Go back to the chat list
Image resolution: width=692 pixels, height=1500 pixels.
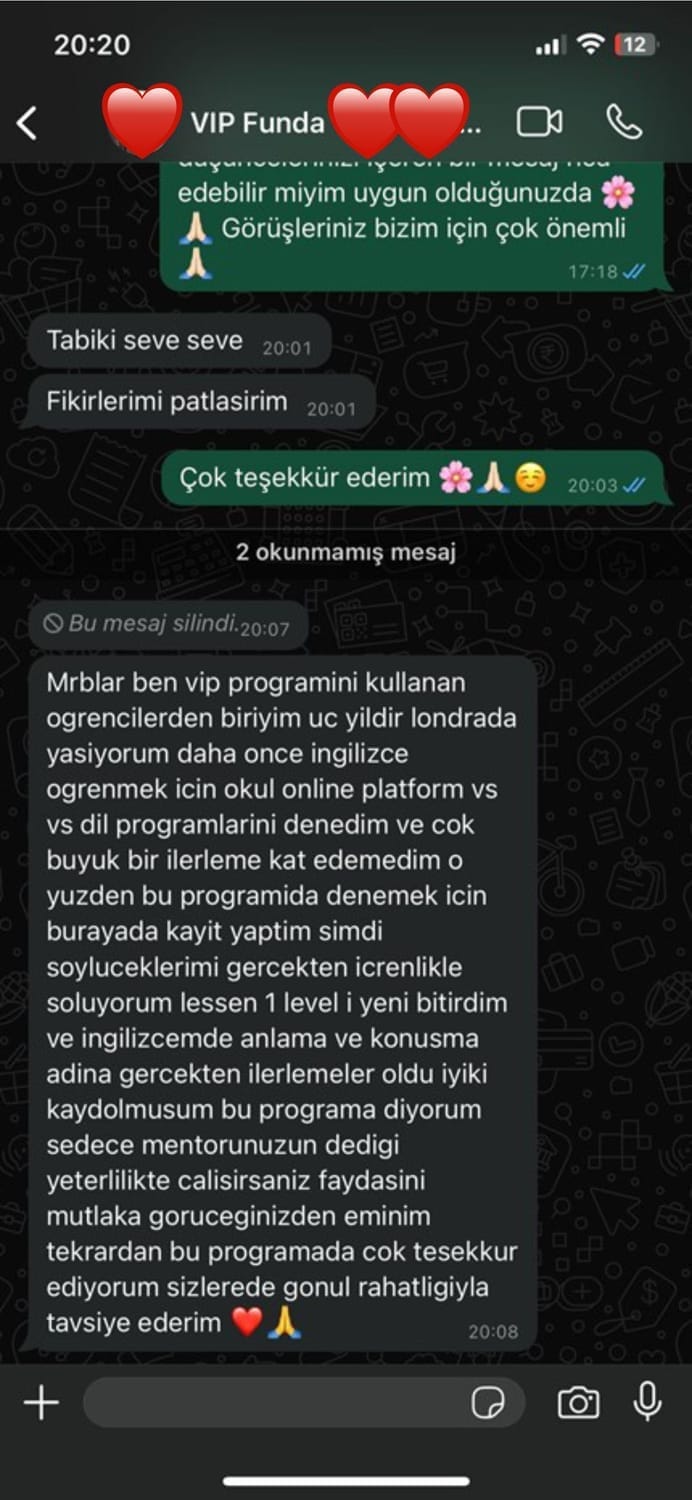pos(27,123)
